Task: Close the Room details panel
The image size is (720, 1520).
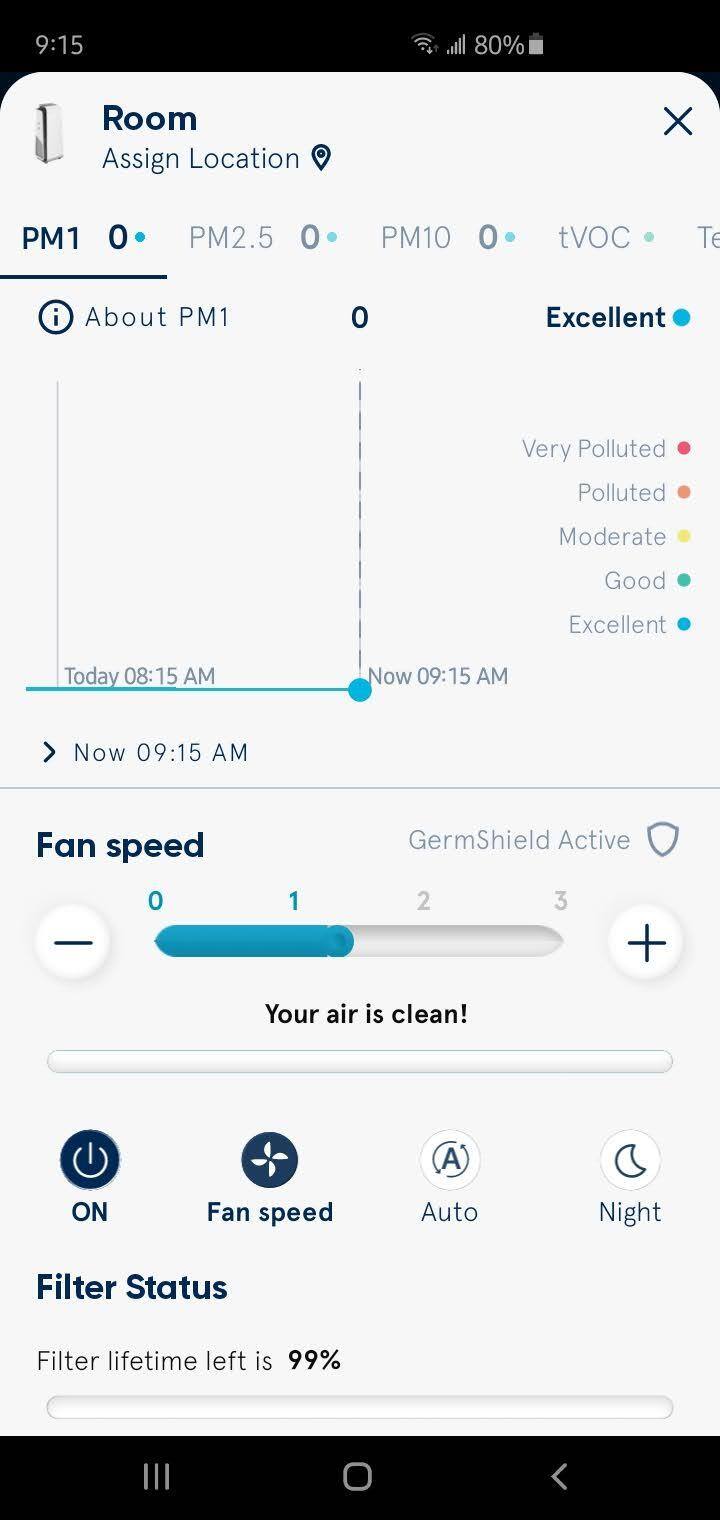Action: (678, 122)
